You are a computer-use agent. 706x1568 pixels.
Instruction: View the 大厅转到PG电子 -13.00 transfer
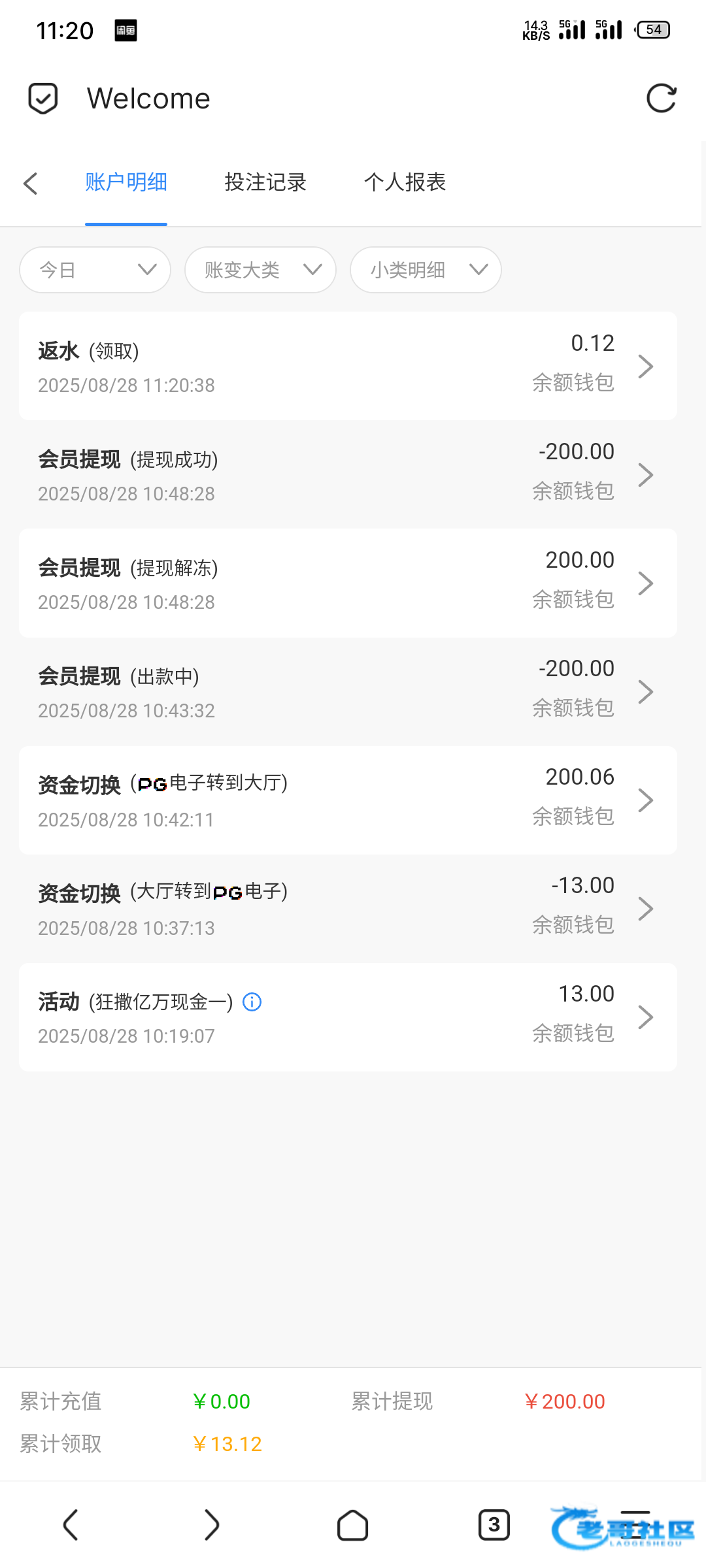point(348,908)
